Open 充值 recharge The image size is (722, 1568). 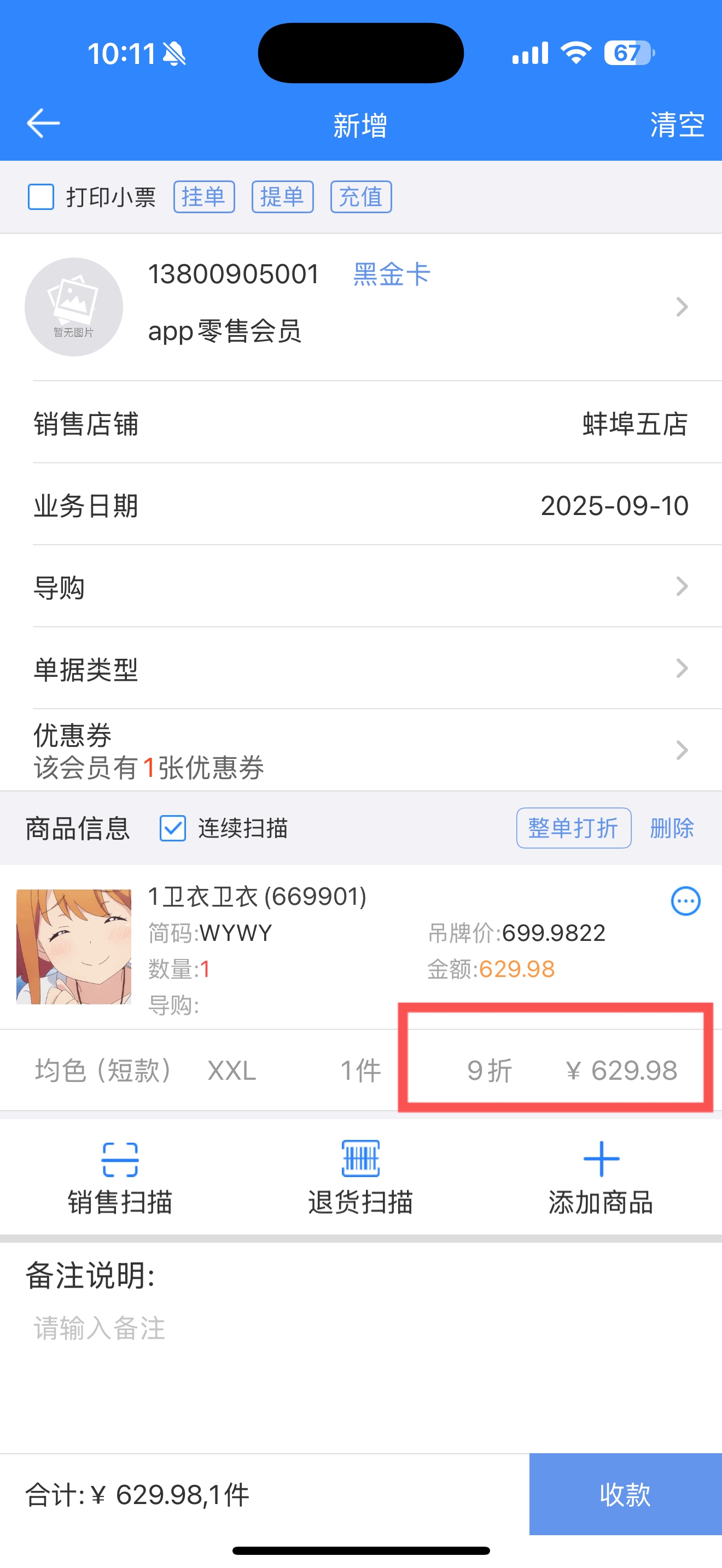(361, 197)
